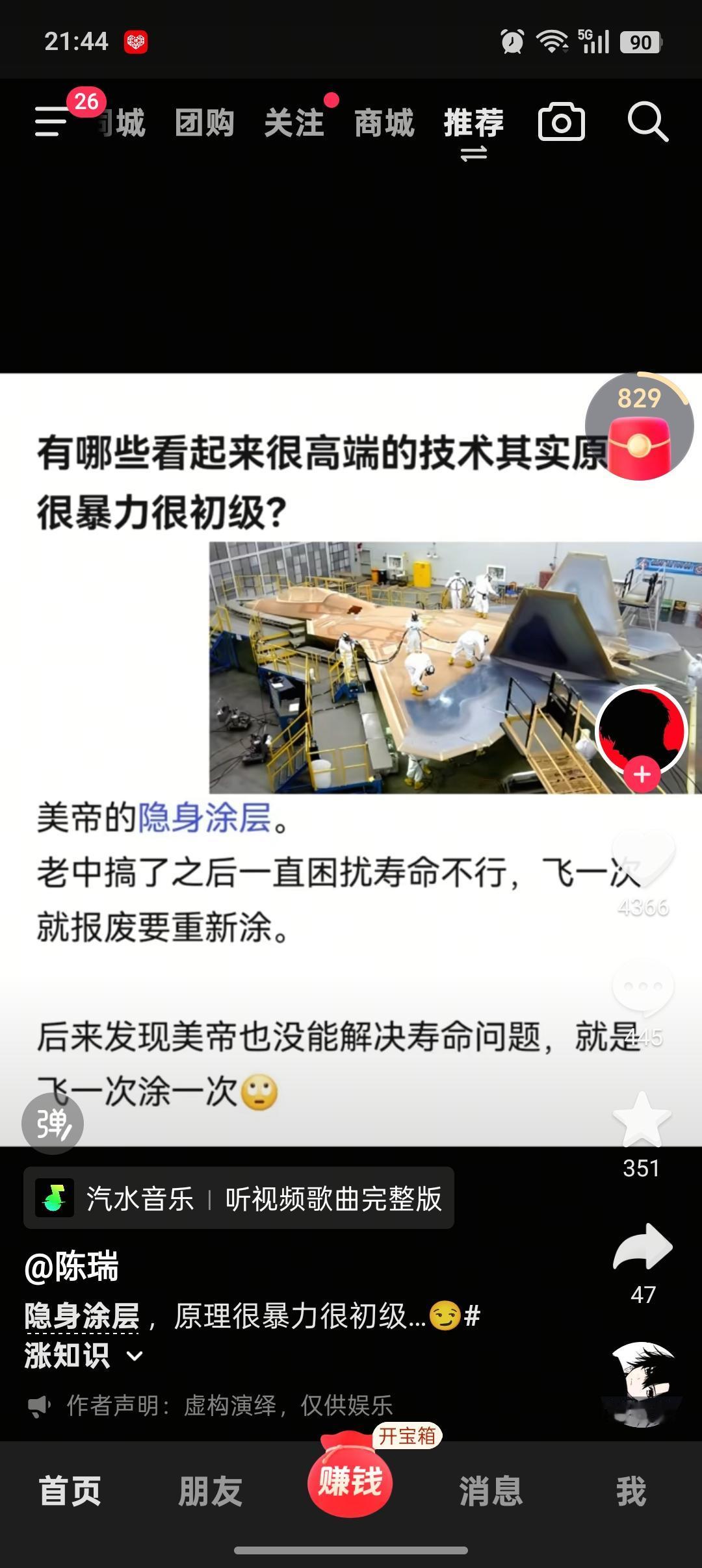Viewport: 702px width, 1568px height.
Task: Toggle the danmaku bullet comments switch
Action: tap(52, 1124)
